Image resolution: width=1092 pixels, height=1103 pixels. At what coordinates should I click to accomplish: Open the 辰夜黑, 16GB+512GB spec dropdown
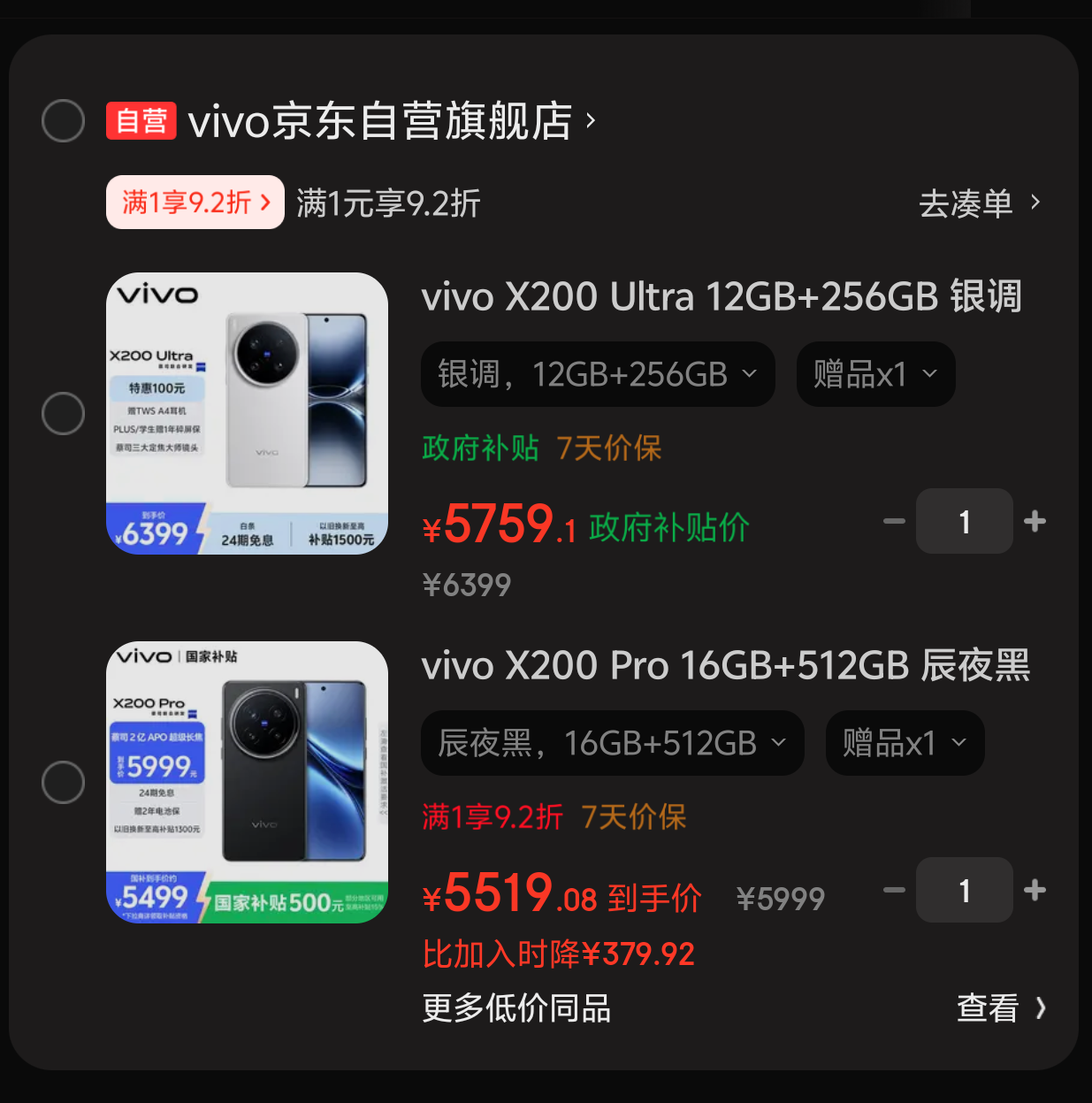click(612, 743)
